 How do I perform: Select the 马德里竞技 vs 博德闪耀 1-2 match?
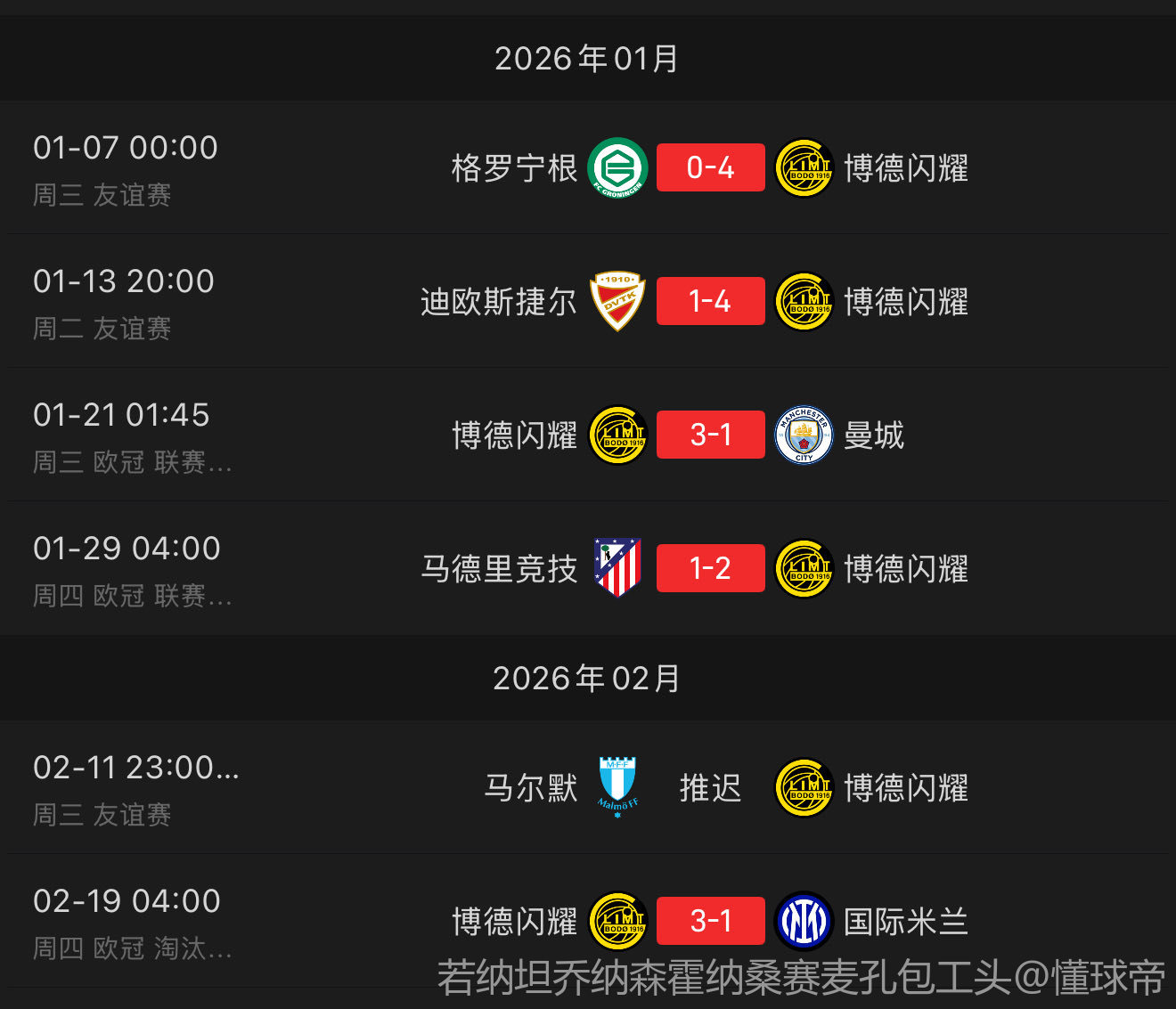coord(710,568)
